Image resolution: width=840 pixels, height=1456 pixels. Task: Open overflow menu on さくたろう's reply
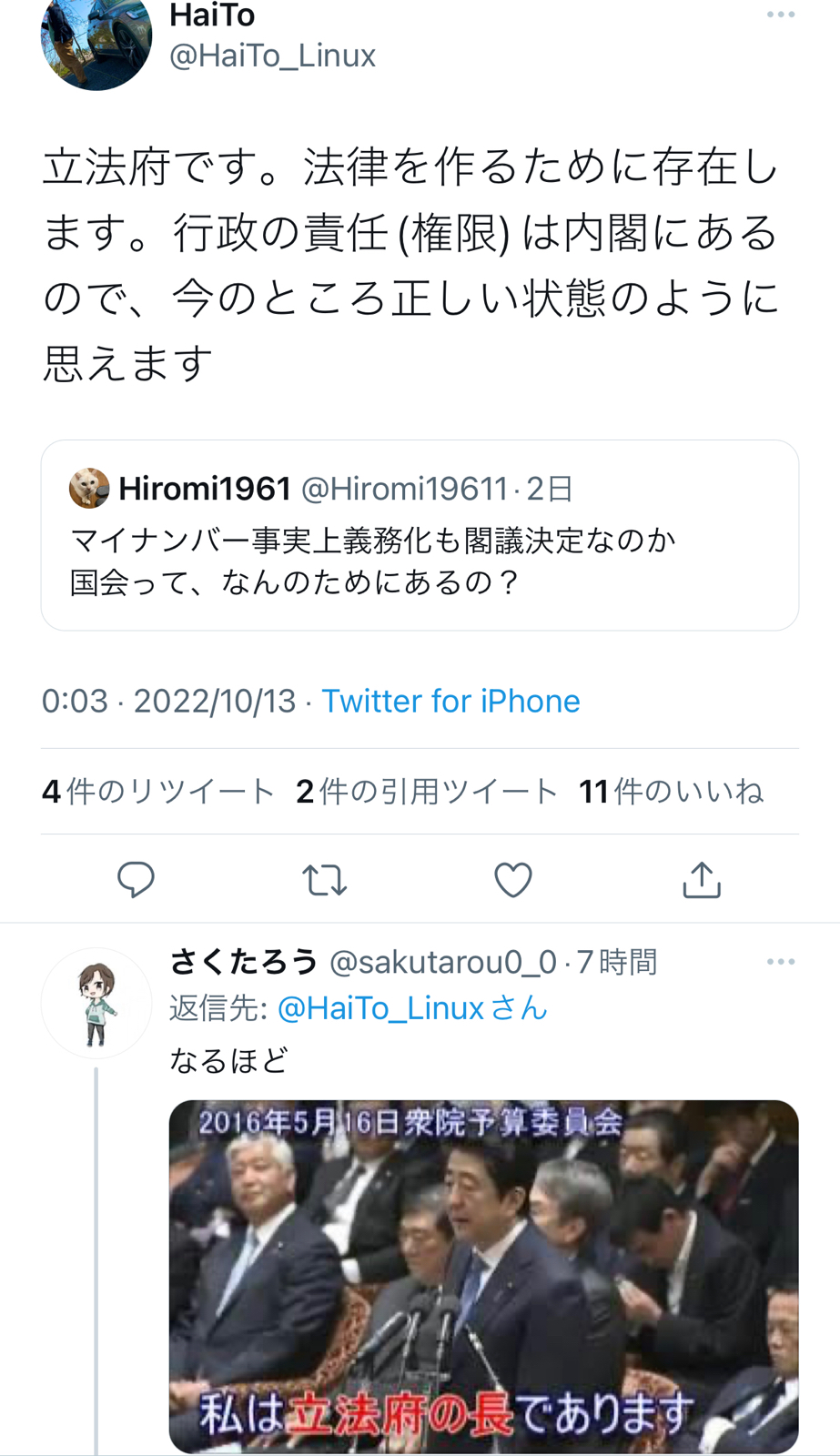pyautogui.click(x=781, y=962)
